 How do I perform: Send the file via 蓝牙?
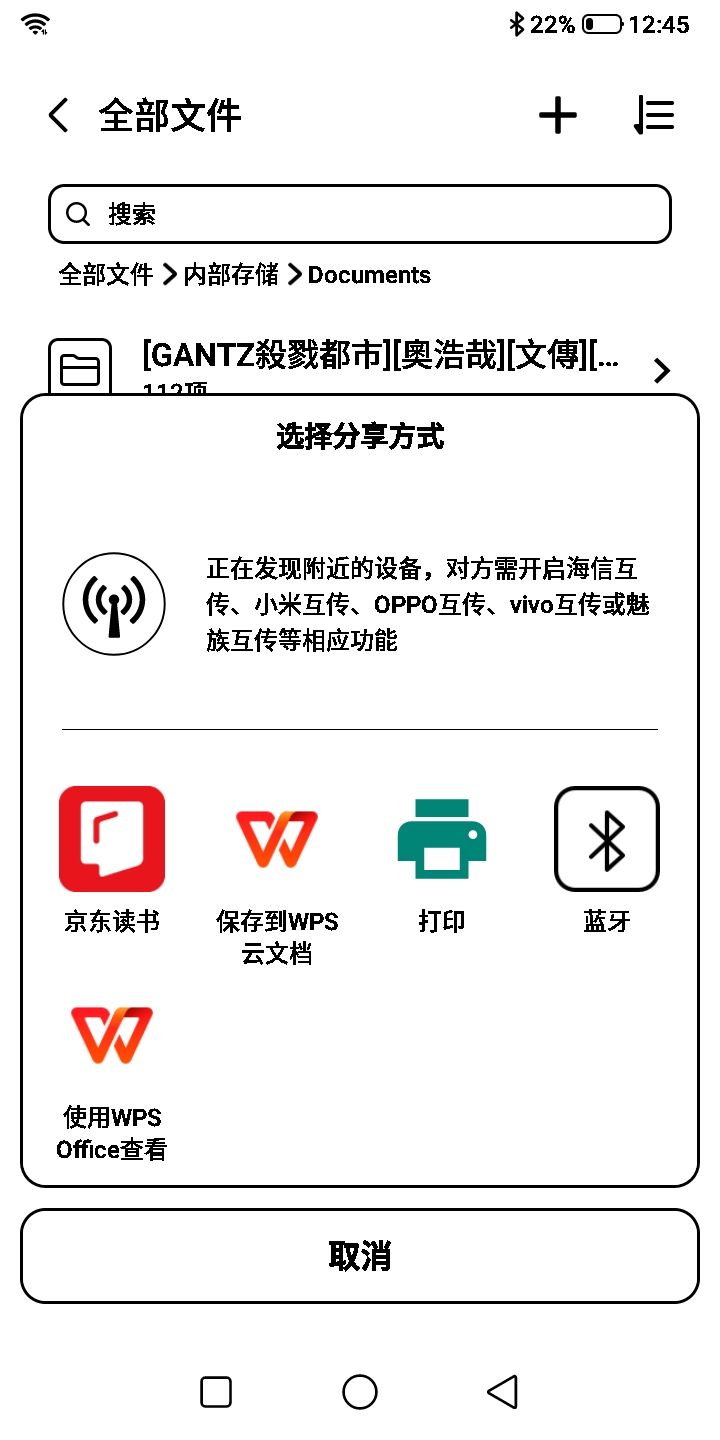[x=607, y=860]
